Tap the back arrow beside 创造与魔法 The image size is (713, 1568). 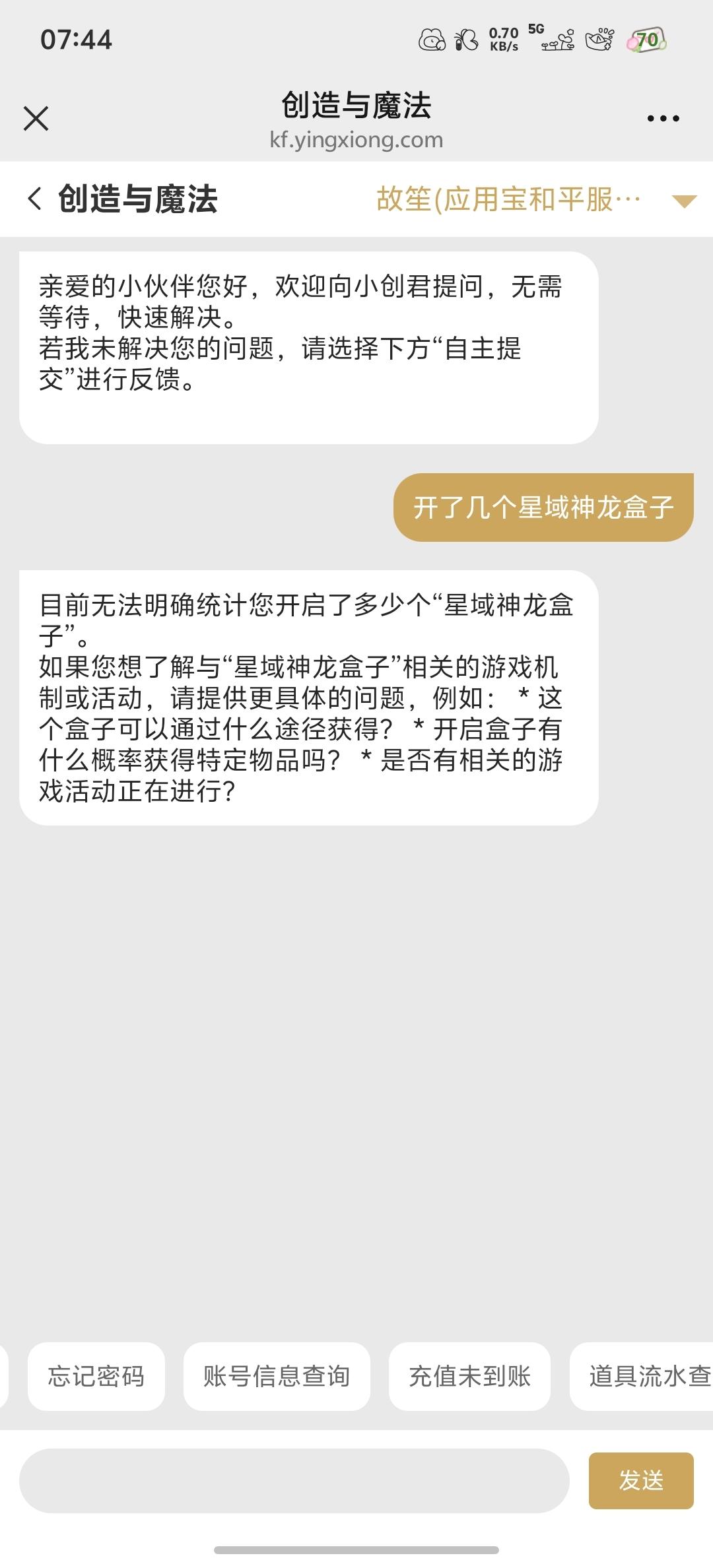[x=34, y=199]
